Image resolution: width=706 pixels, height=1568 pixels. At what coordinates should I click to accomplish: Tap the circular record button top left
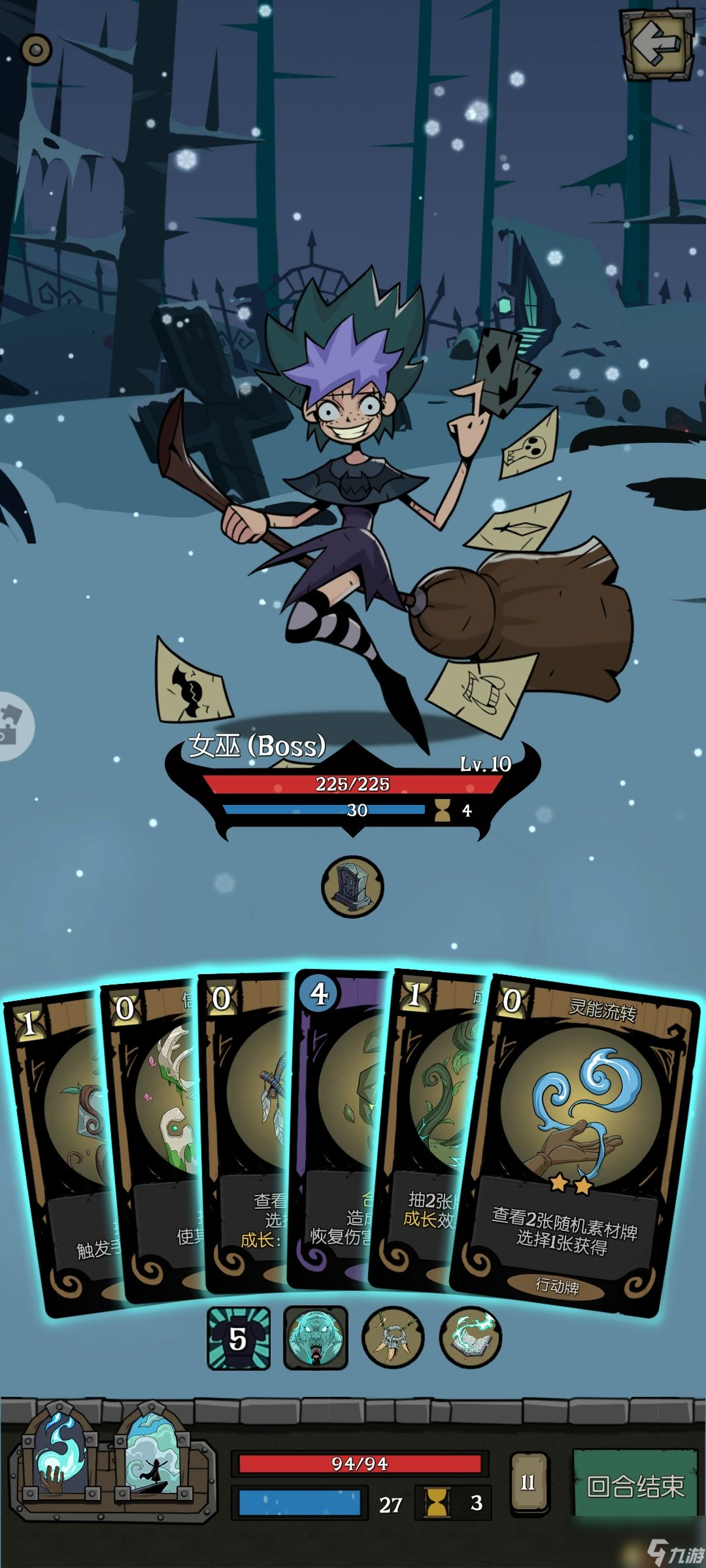pos(36,50)
